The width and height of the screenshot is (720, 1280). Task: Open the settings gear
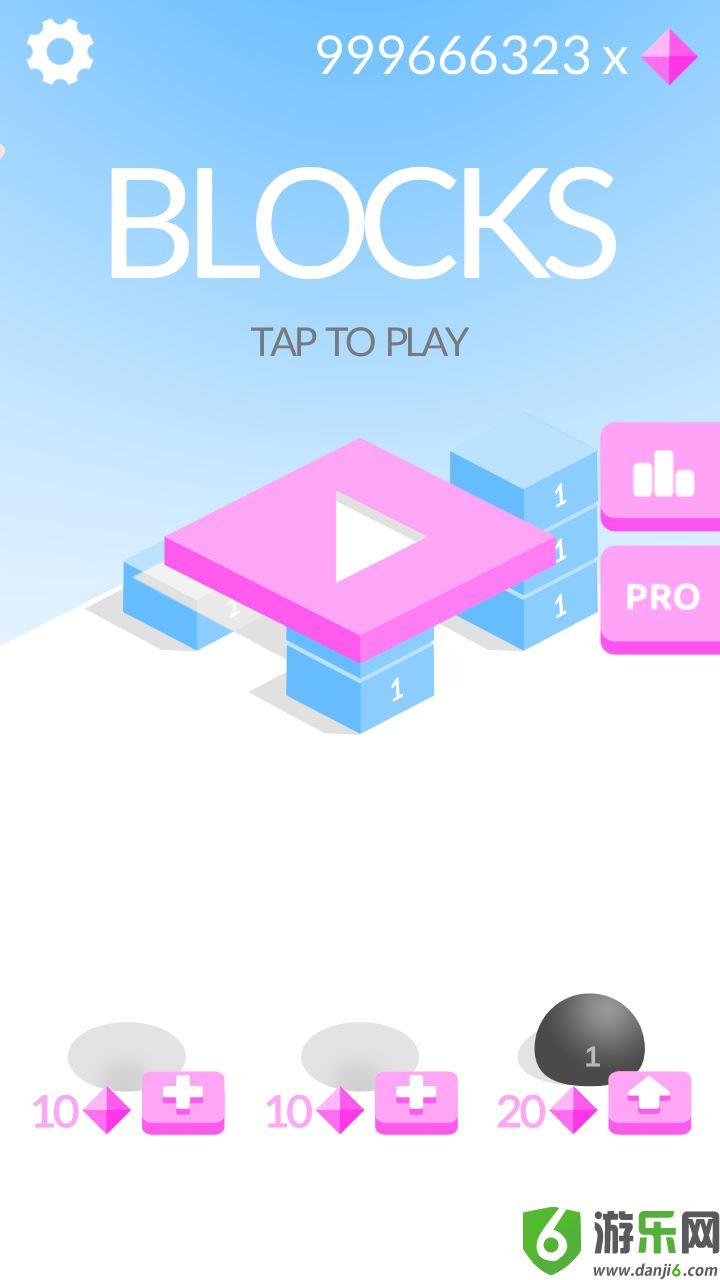[x=60, y=51]
